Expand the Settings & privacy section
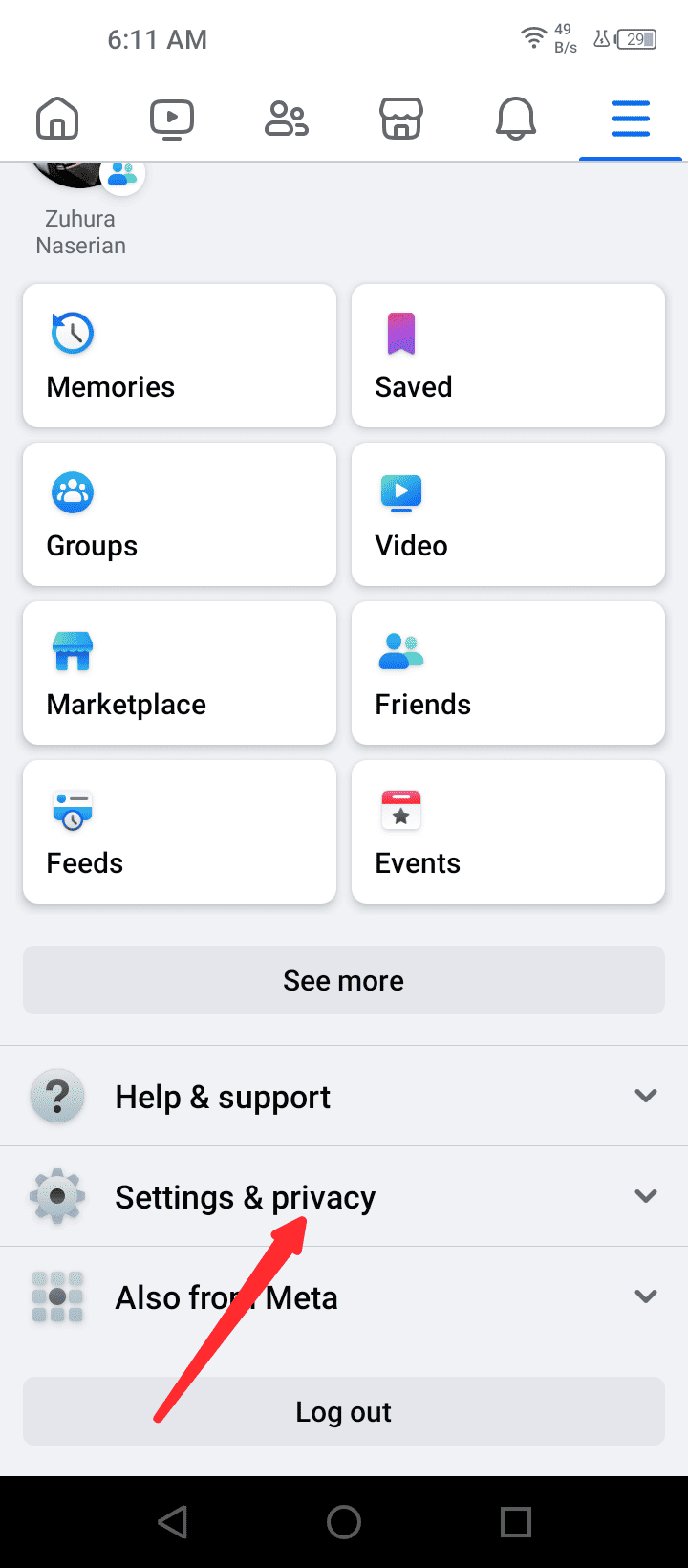 pyautogui.click(x=344, y=1196)
